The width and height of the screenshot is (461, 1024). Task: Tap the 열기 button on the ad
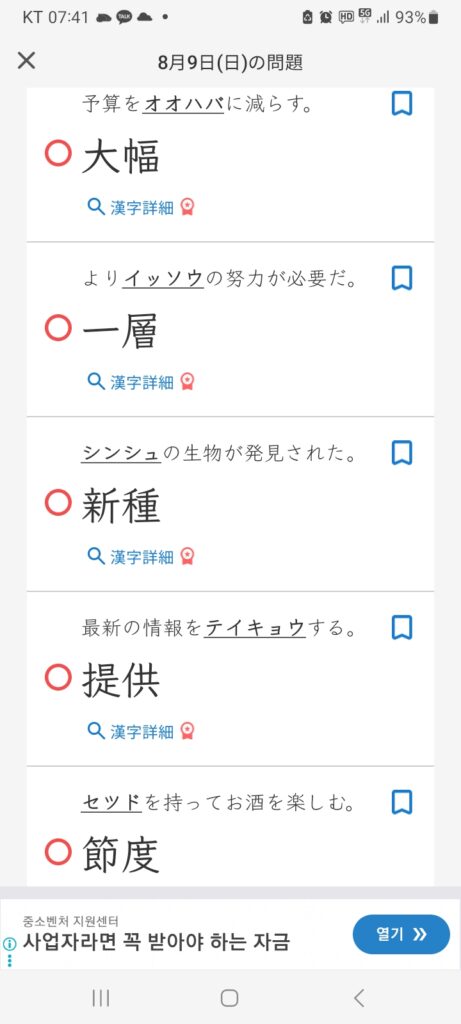[x=401, y=935]
